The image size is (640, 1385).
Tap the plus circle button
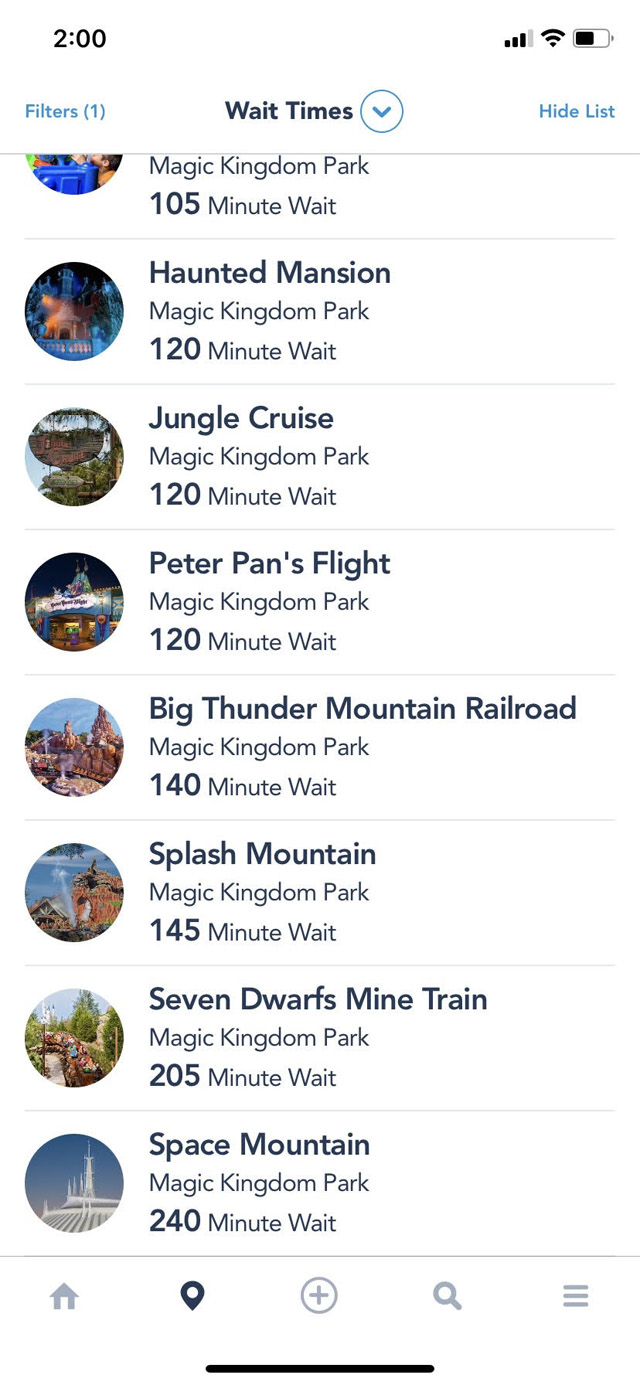click(319, 1297)
